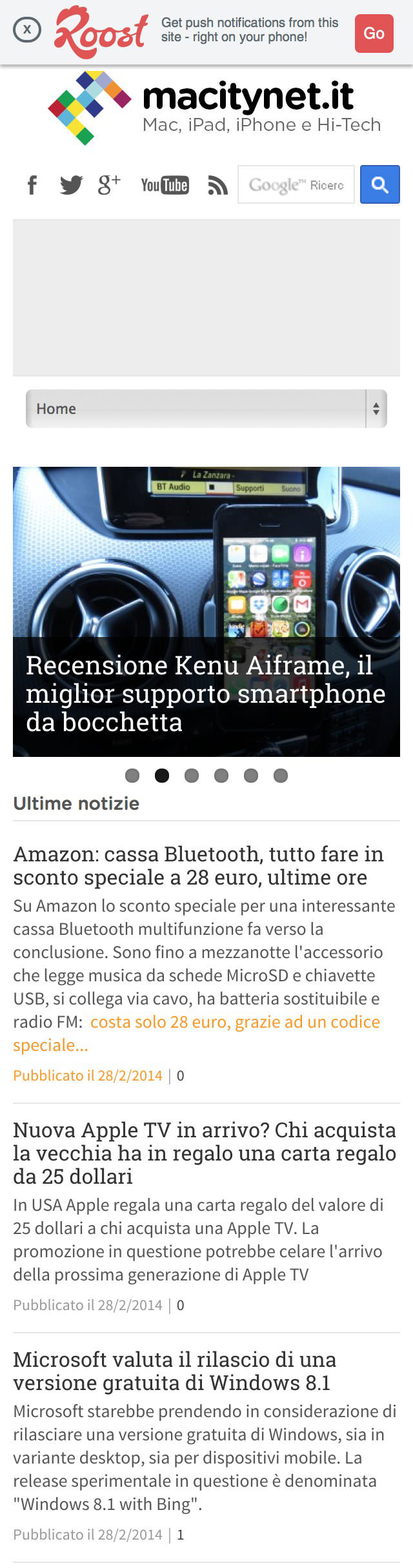Select the first carousel dot
This screenshot has width=413, height=1568.
132,776
